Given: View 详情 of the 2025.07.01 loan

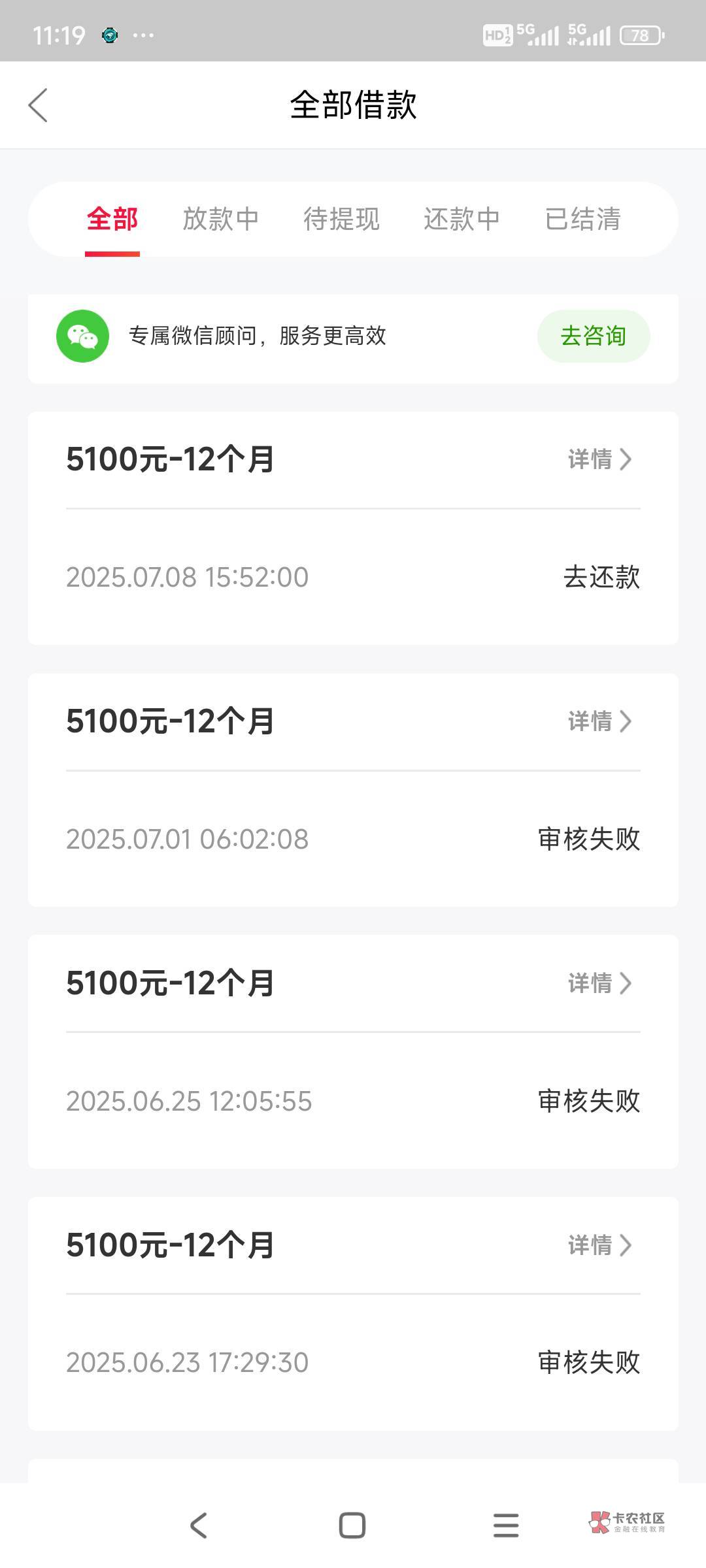Looking at the screenshot, I should pyautogui.click(x=599, y=721).
